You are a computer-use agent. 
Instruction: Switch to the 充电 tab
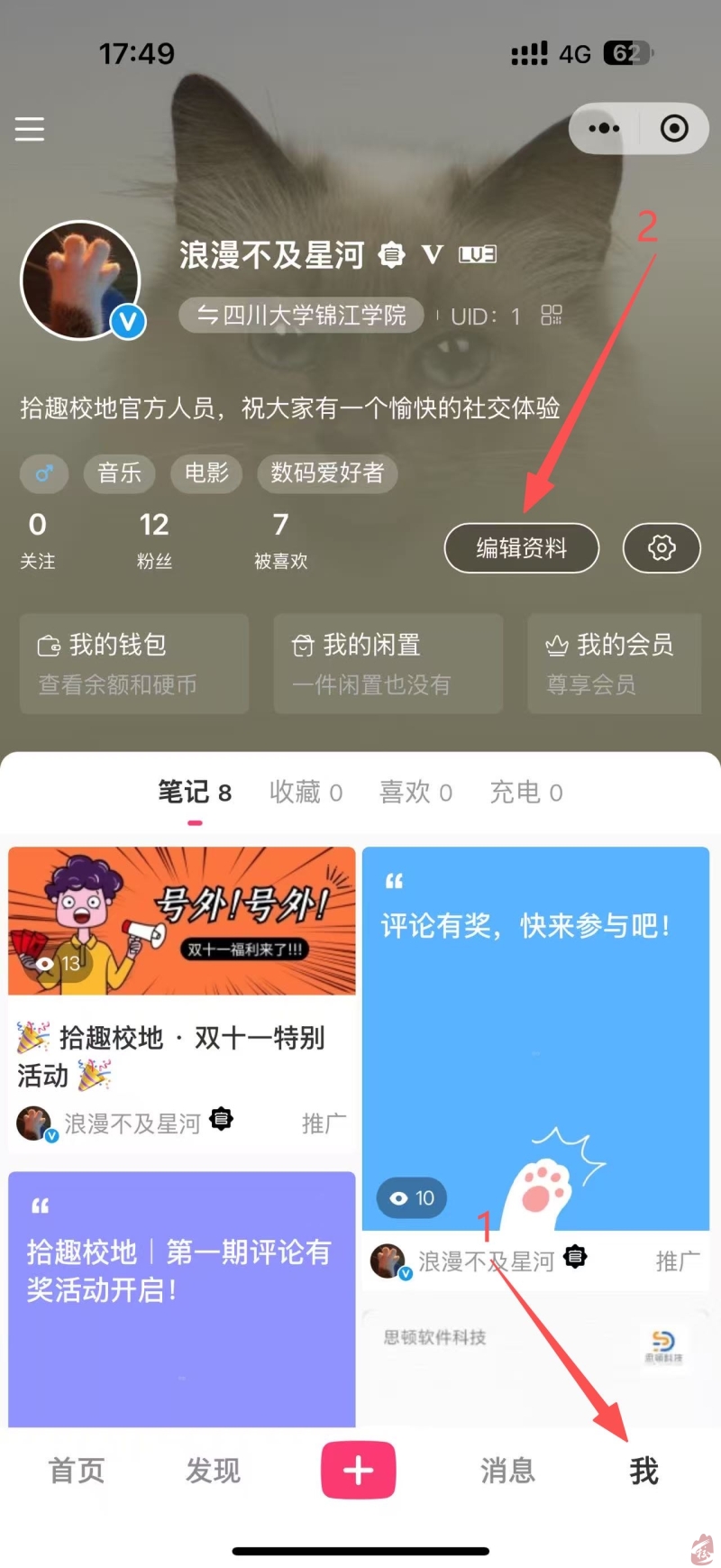coord(525,793)
